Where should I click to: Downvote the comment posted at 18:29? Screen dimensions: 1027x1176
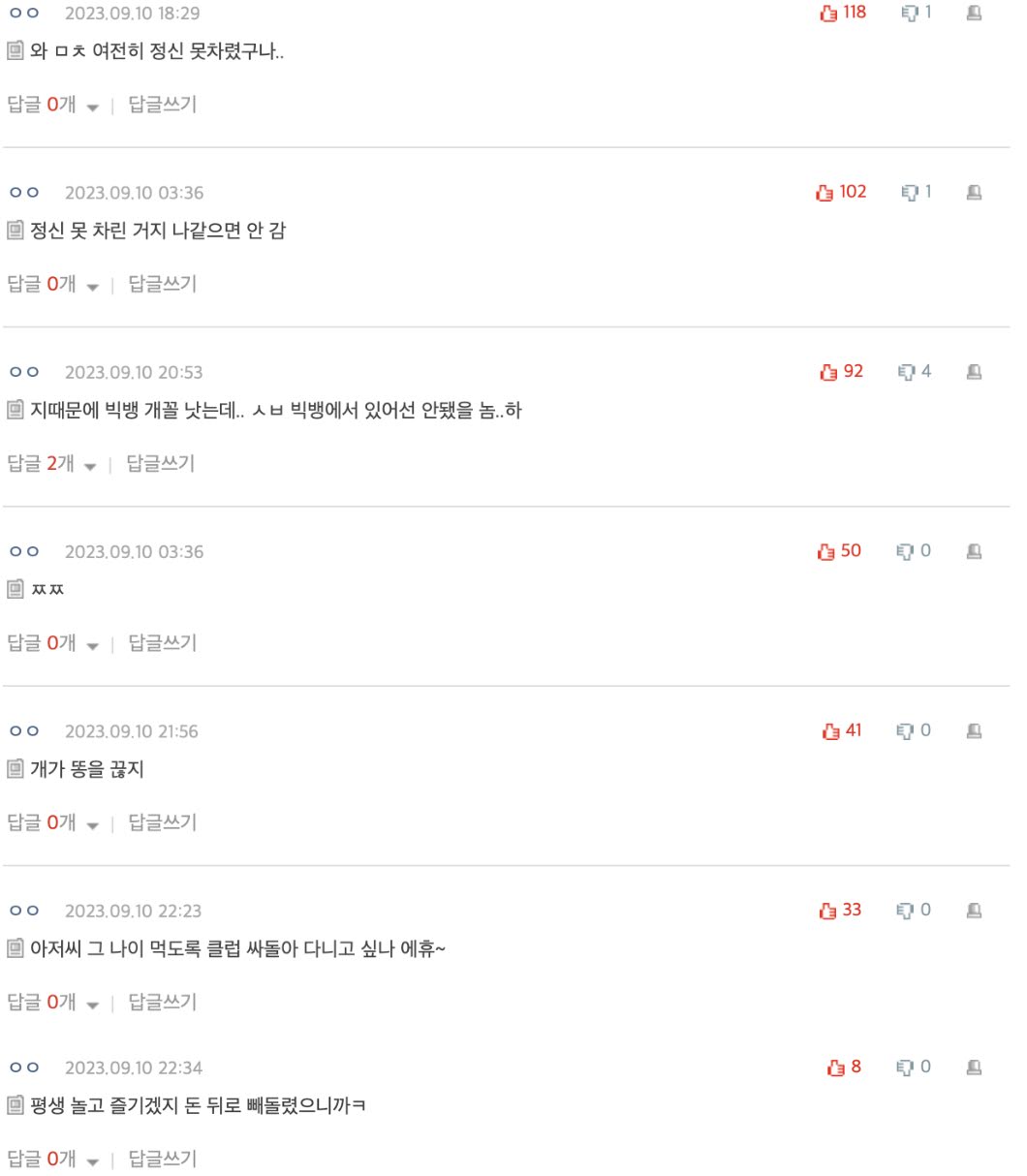pyautogui.click(x=916, y=13)
